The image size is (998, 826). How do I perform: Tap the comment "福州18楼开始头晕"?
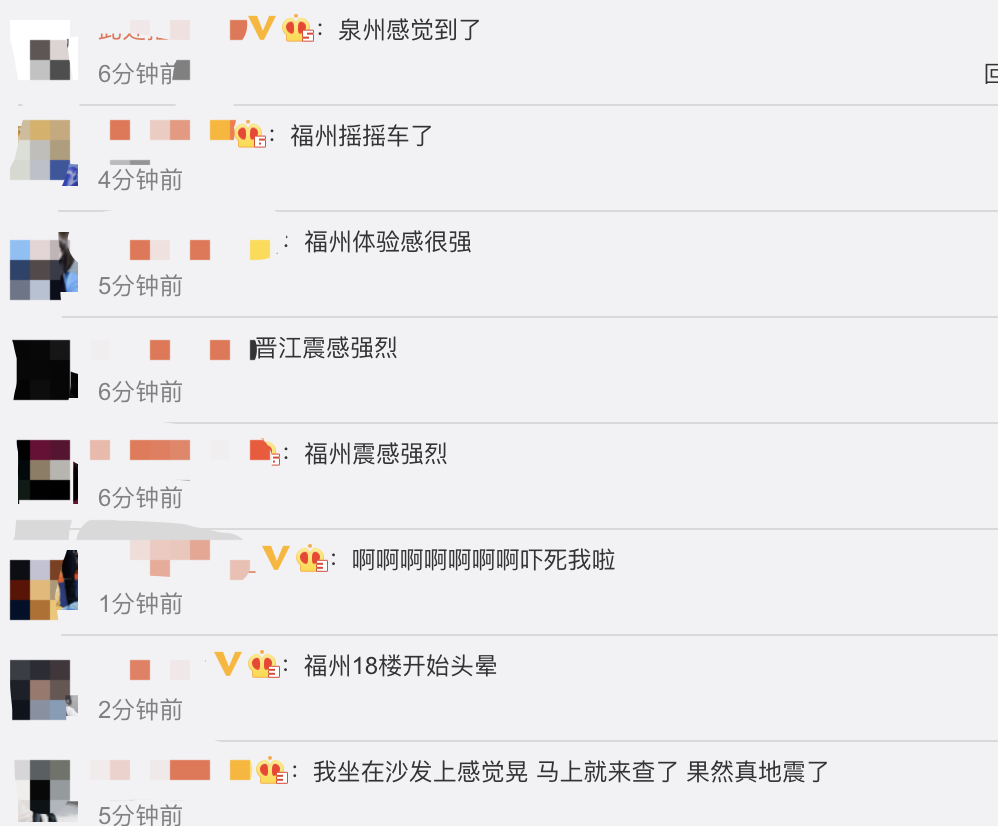[400, 666]
